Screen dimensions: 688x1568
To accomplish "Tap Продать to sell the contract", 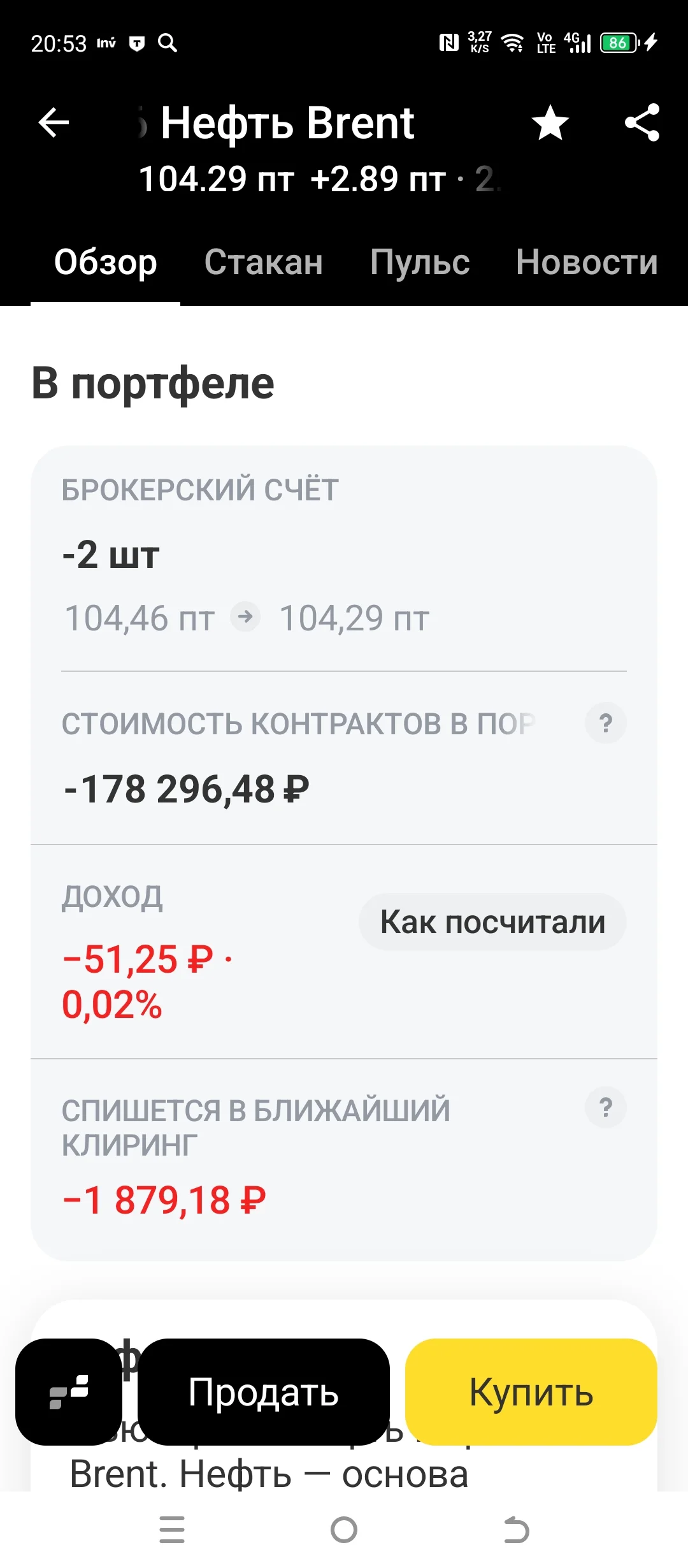I will click(x=263, y=1392).
